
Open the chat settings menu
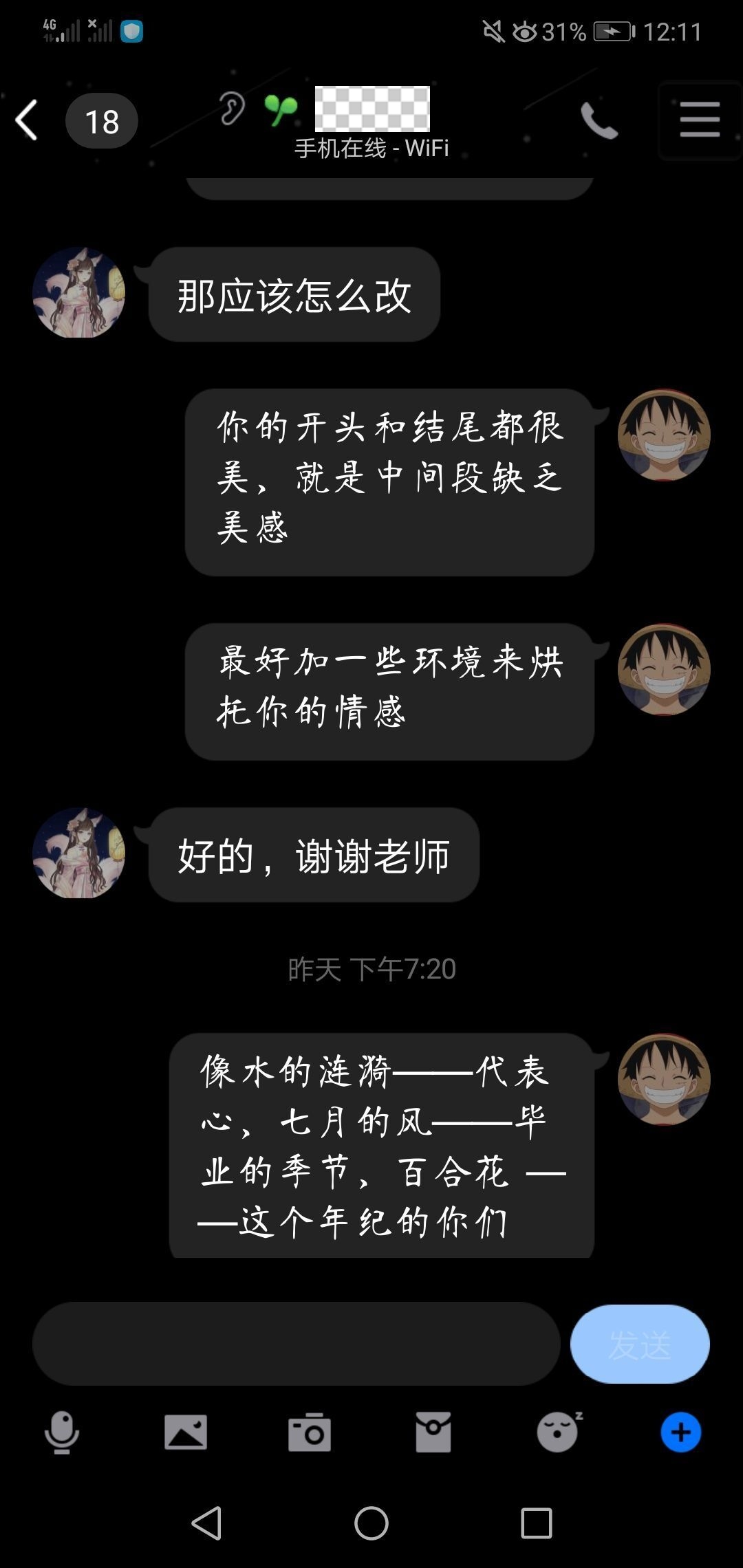coord(699,120)
